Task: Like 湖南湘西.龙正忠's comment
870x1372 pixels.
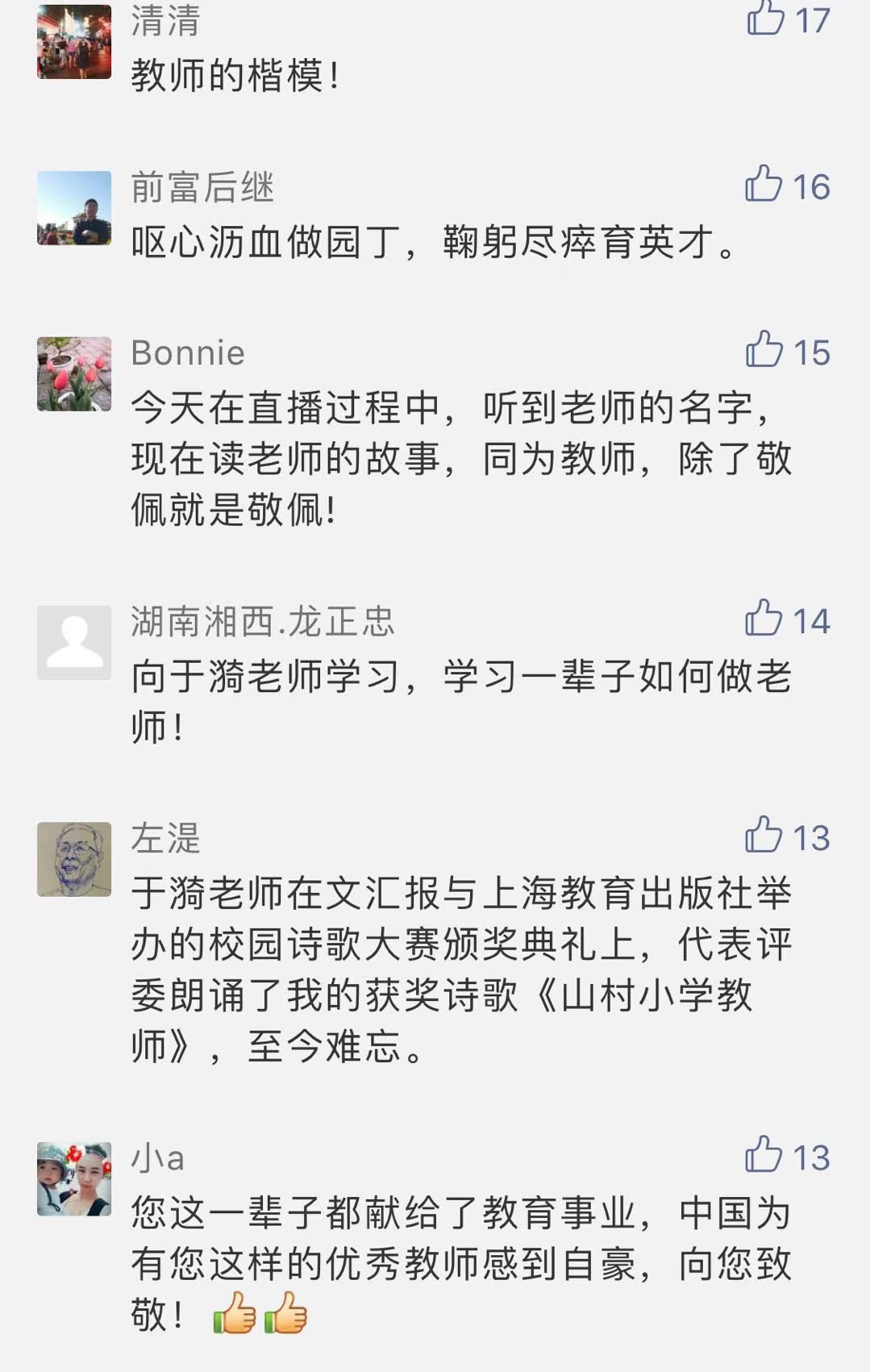Action: point(764,619)
